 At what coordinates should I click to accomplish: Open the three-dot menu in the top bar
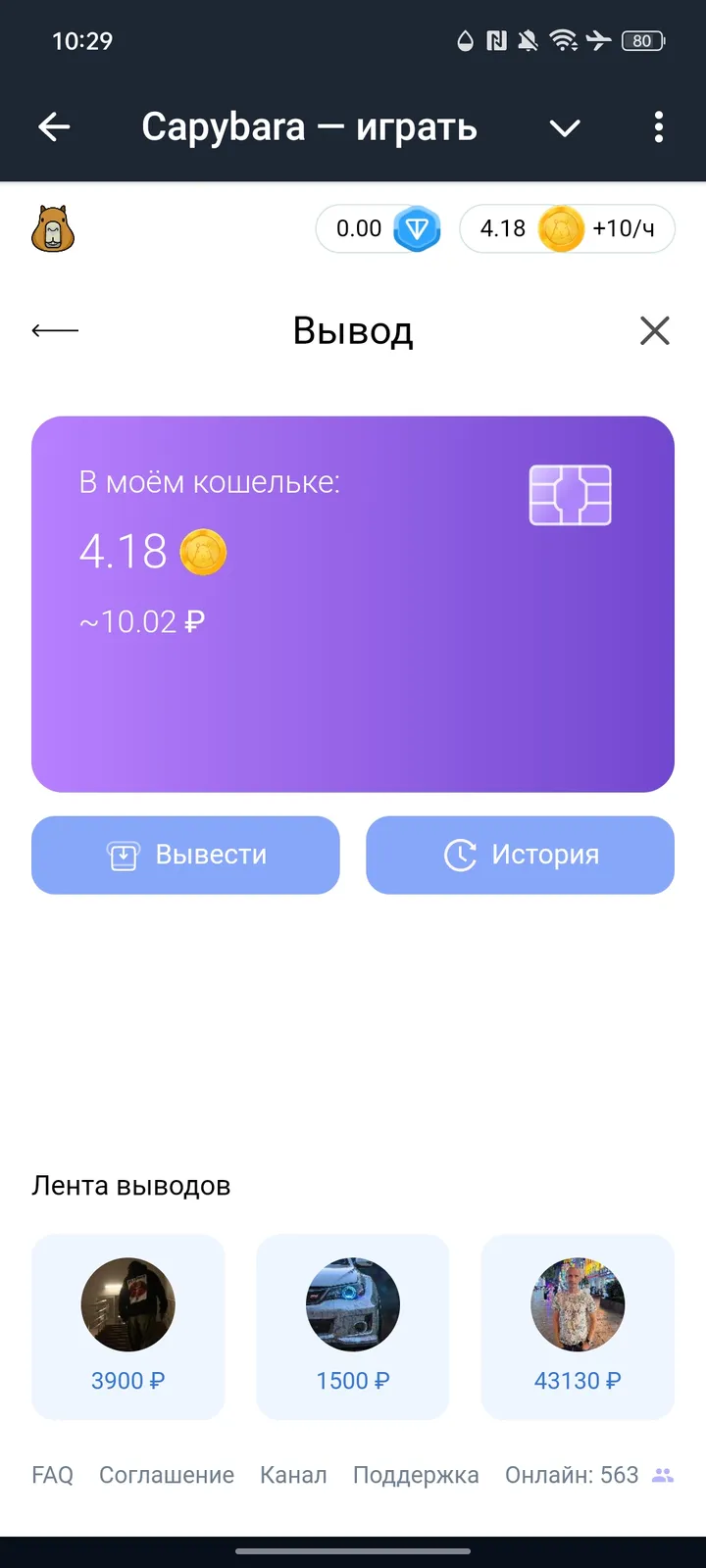tap(658, 127)
